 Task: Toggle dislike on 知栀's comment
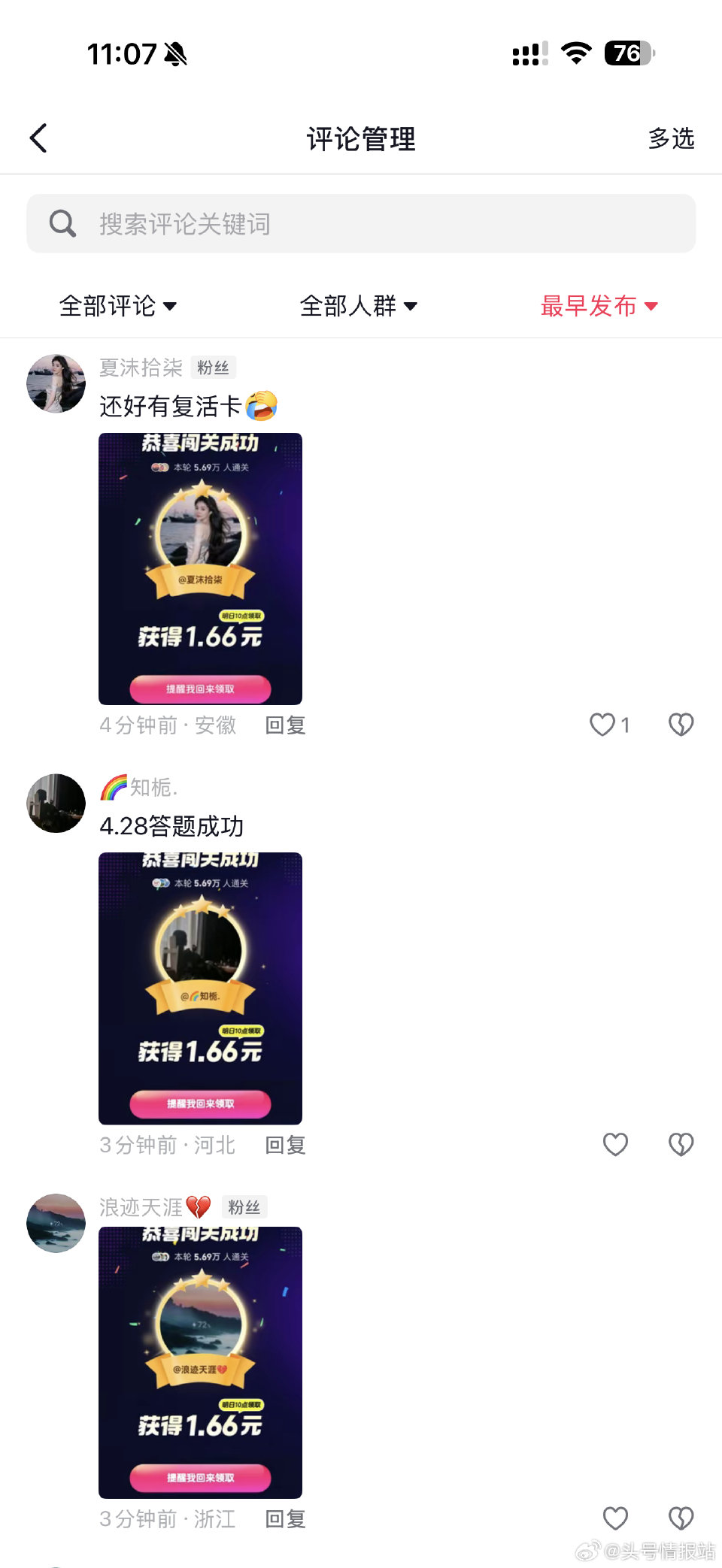click(x=681, y=1144)
